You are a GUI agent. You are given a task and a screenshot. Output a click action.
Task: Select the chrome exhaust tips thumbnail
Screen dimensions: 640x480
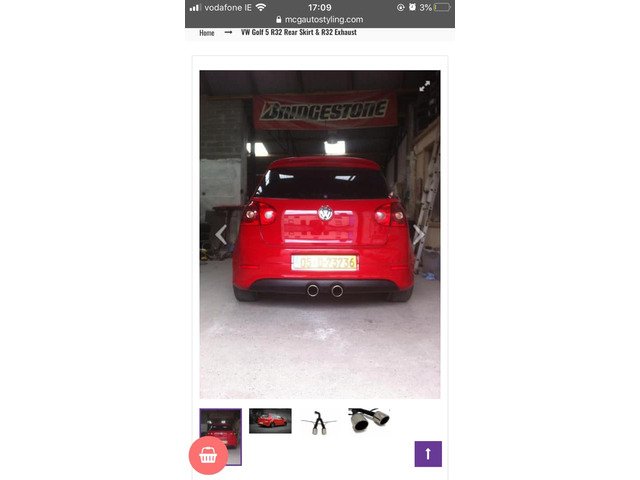pyautogui.click(x=368, y=419)
